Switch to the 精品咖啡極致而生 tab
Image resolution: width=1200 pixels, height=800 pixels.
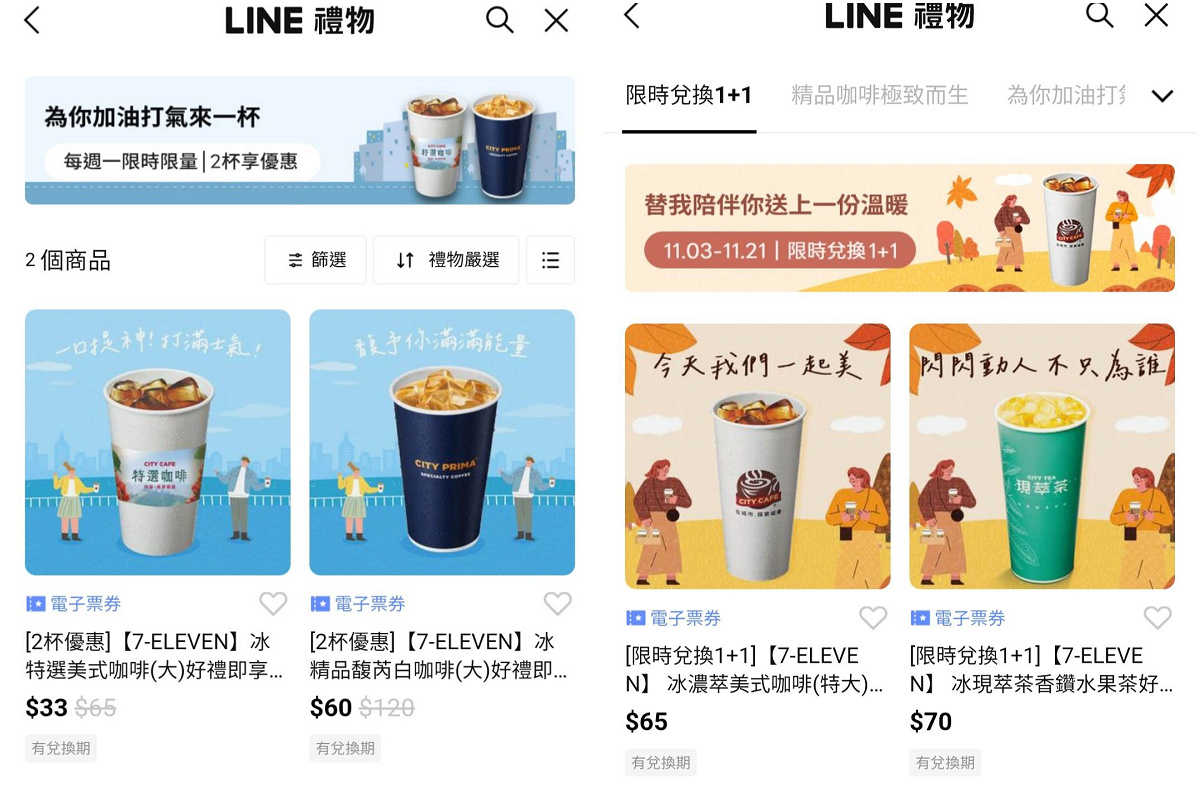pos(880,95)
